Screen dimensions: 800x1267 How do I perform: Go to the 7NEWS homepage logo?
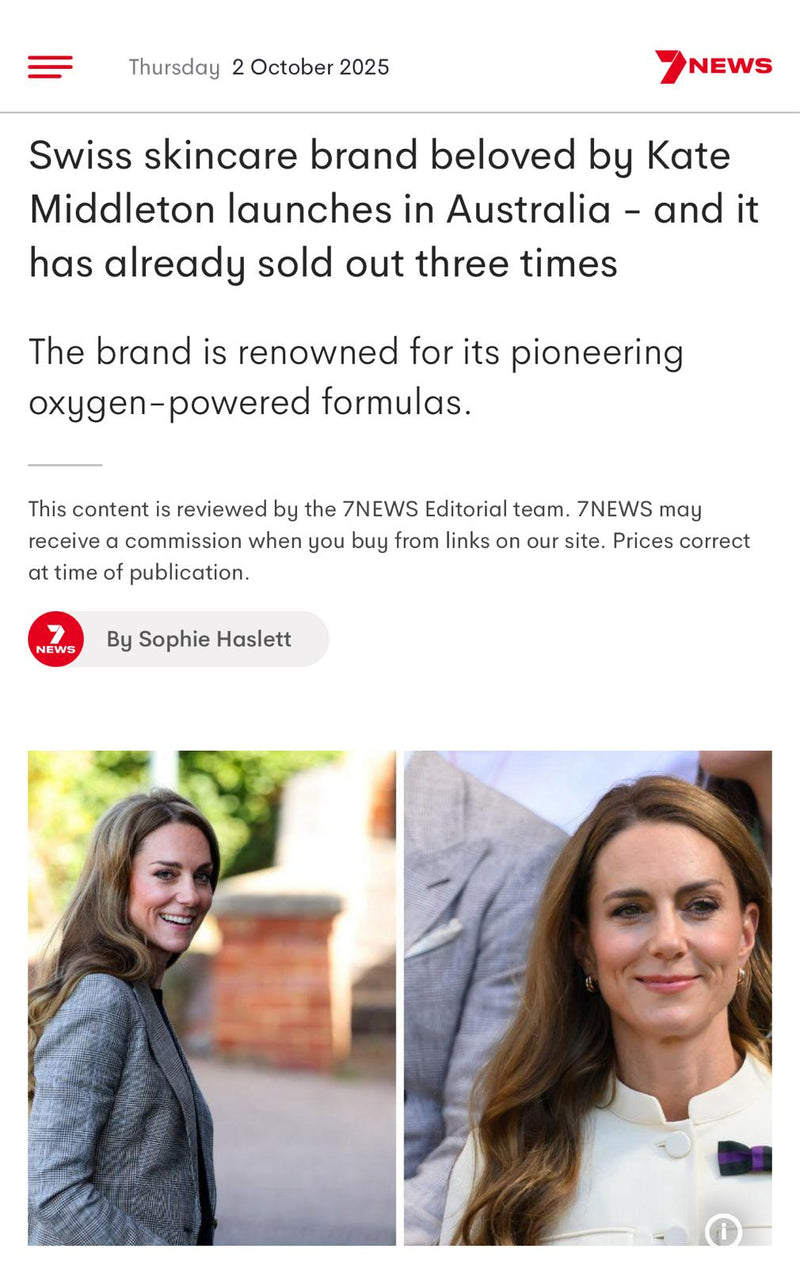[713, 67]
